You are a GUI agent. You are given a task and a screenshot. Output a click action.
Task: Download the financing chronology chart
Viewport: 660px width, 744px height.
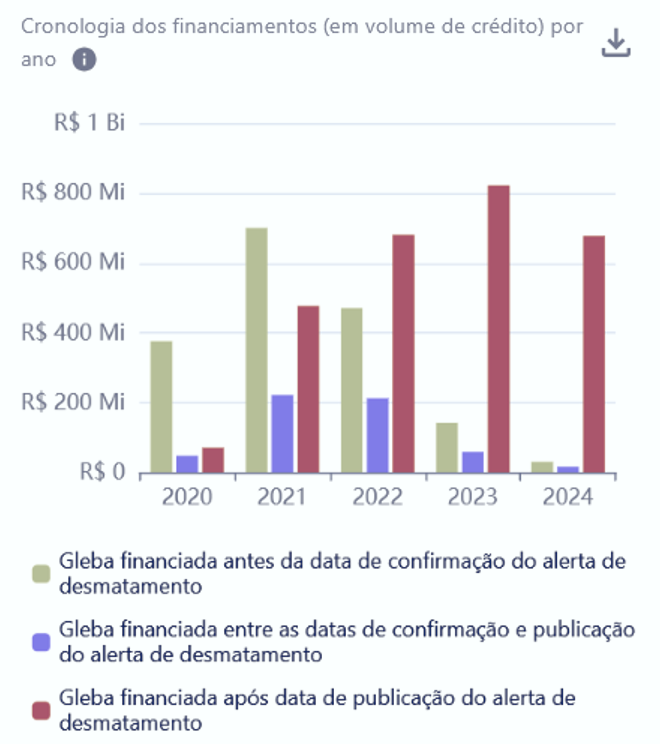(616, 43)
